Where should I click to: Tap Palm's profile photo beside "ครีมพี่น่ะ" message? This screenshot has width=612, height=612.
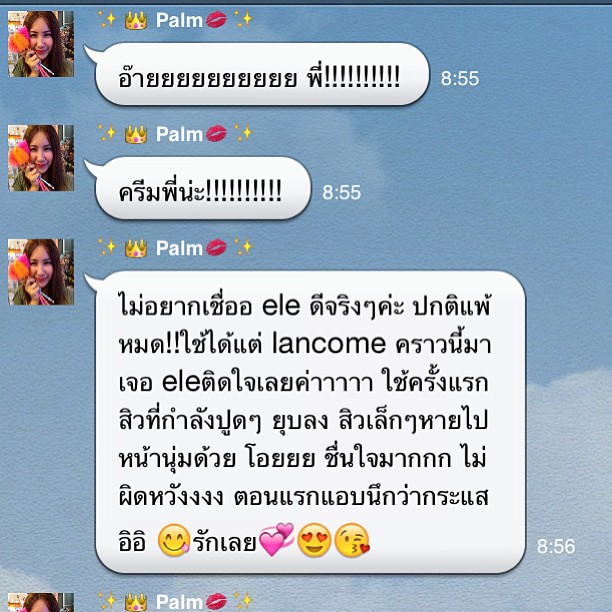41,157
